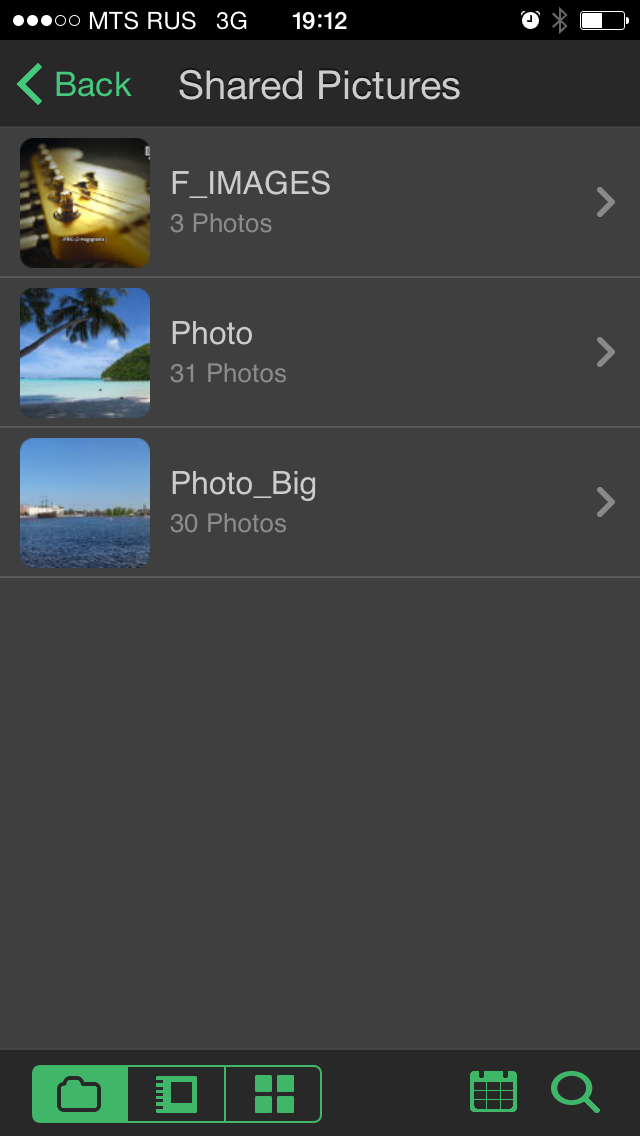Switch to the folder view tab
Viewport: 640px width, 1136px height.
click(x=80, y=1094)
